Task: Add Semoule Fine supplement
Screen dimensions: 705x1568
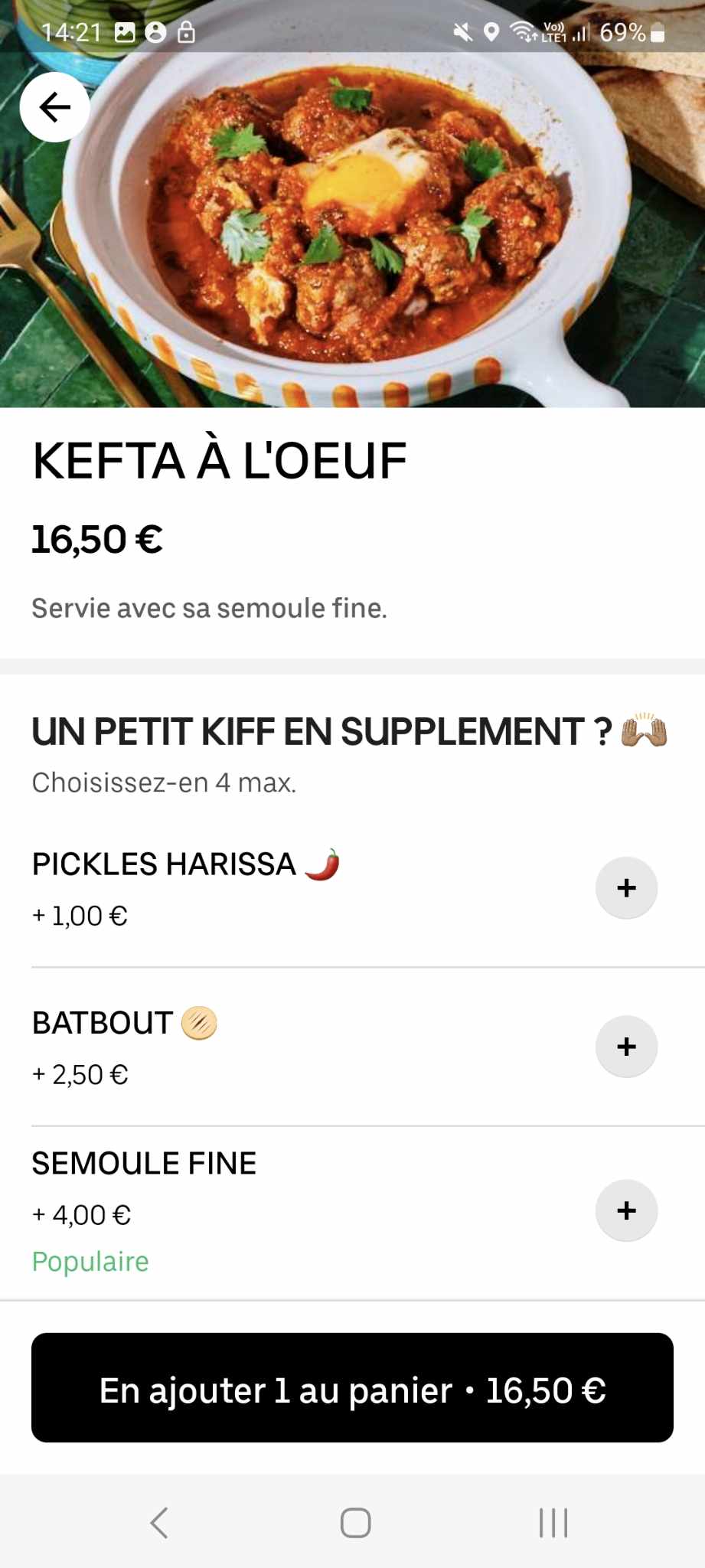Action: click(x=626, y=1210)
